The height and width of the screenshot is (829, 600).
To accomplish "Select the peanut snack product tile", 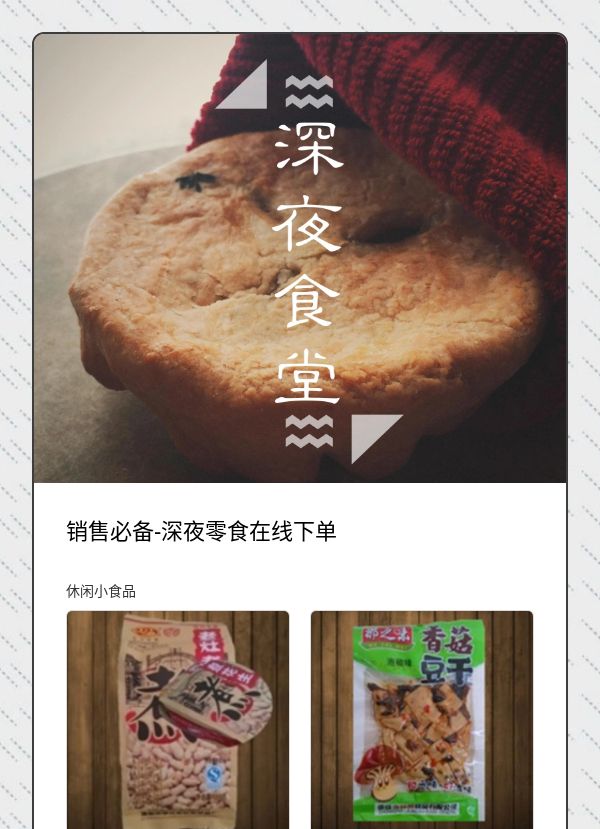I will pos(178,720).
